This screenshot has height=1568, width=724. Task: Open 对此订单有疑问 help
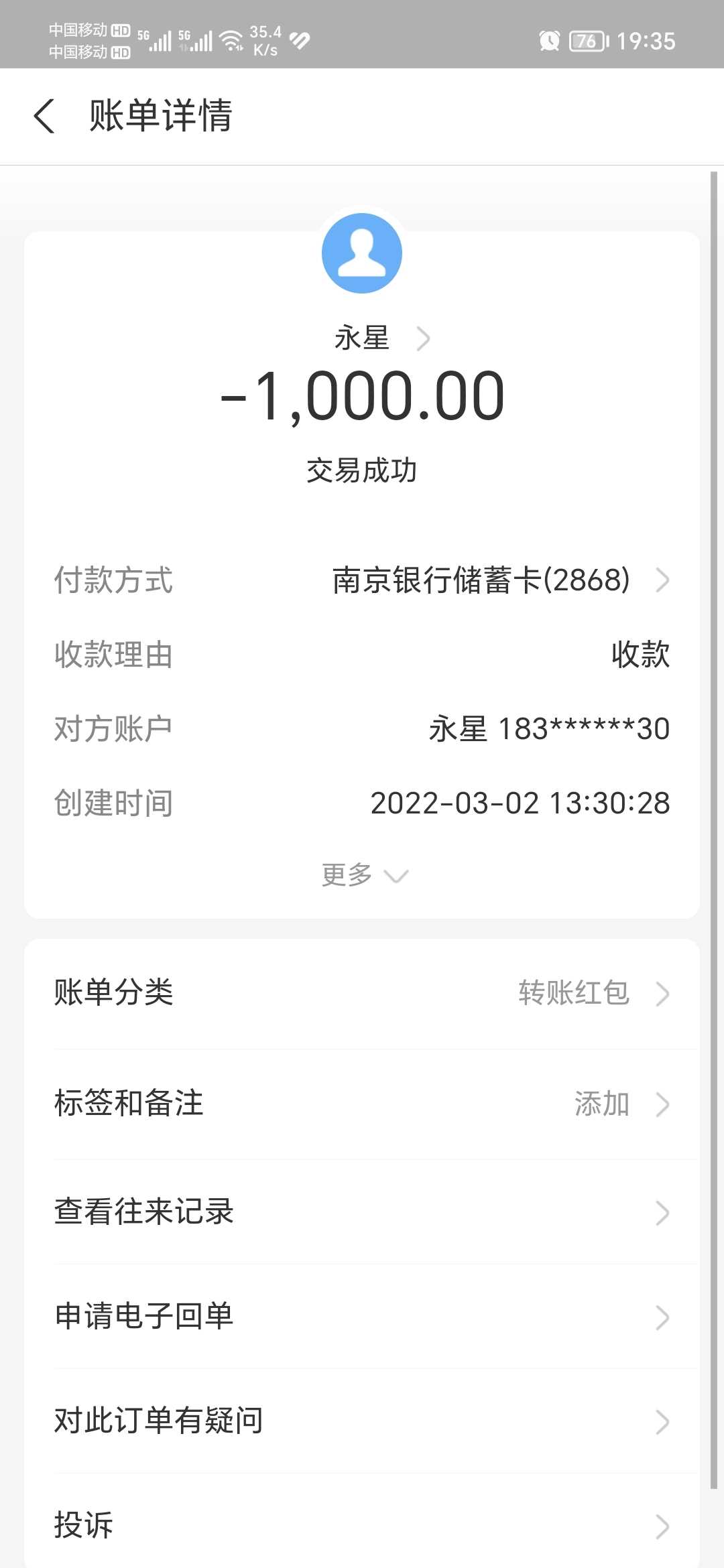coord(362,1421)
